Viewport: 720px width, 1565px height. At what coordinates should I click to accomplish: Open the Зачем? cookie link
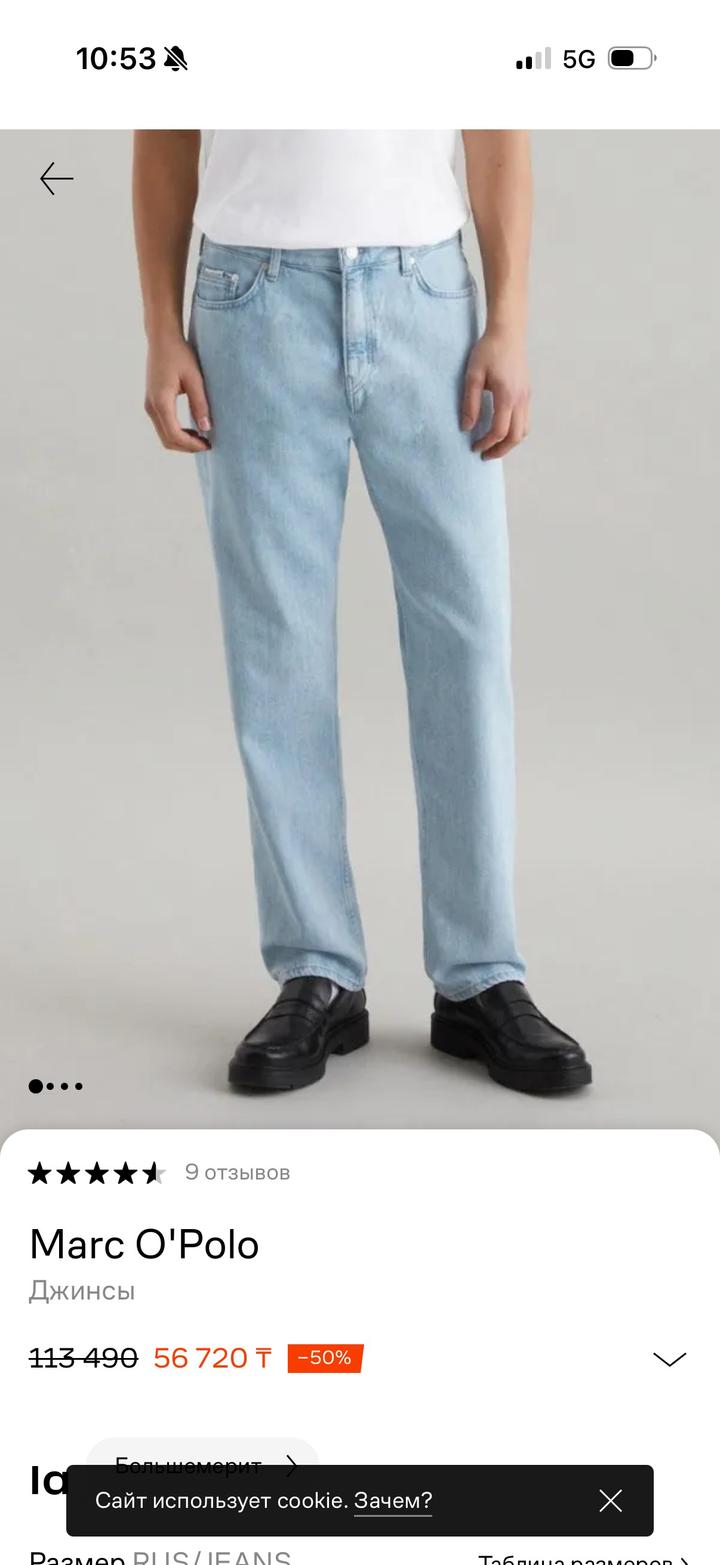[x=393, y=1500]
